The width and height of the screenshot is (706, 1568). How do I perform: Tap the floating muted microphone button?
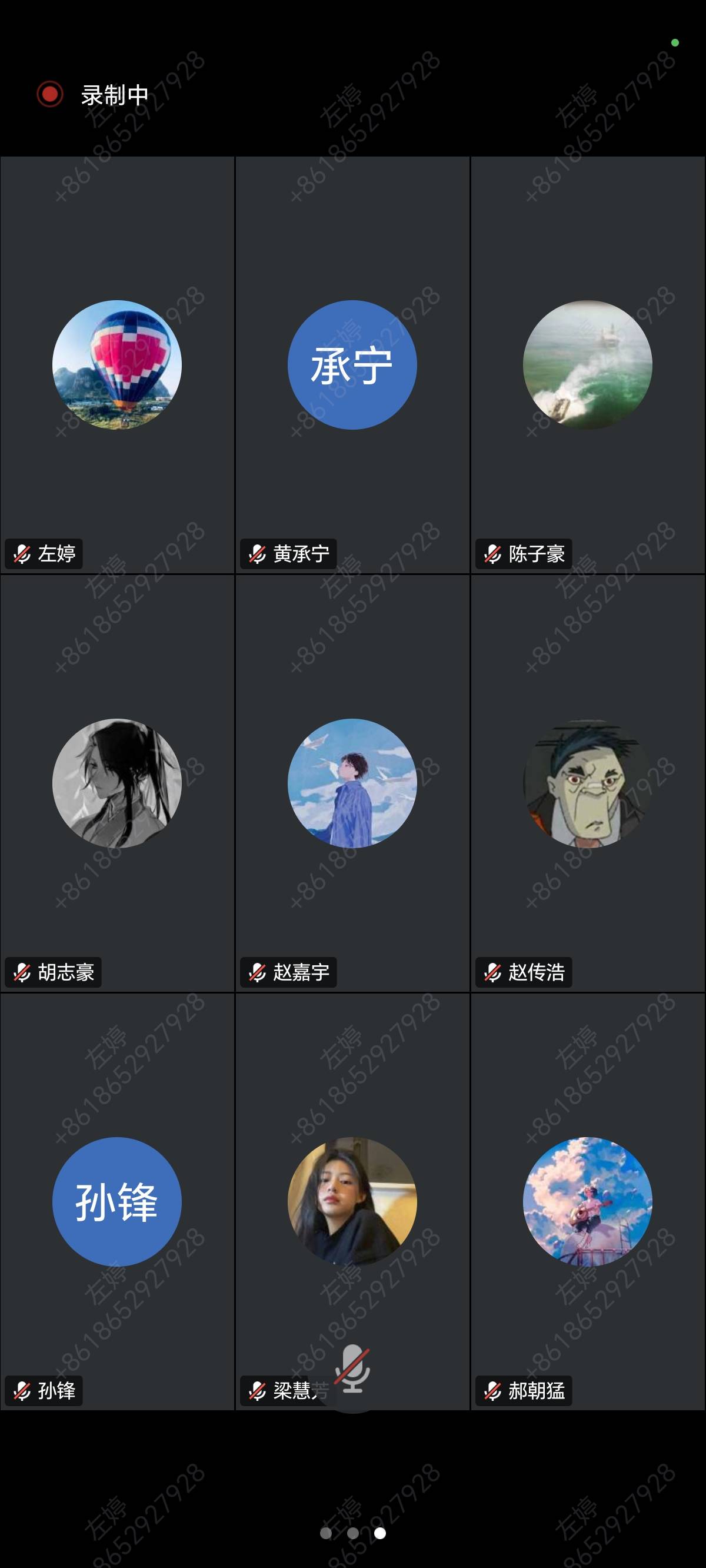[352, 1370]
